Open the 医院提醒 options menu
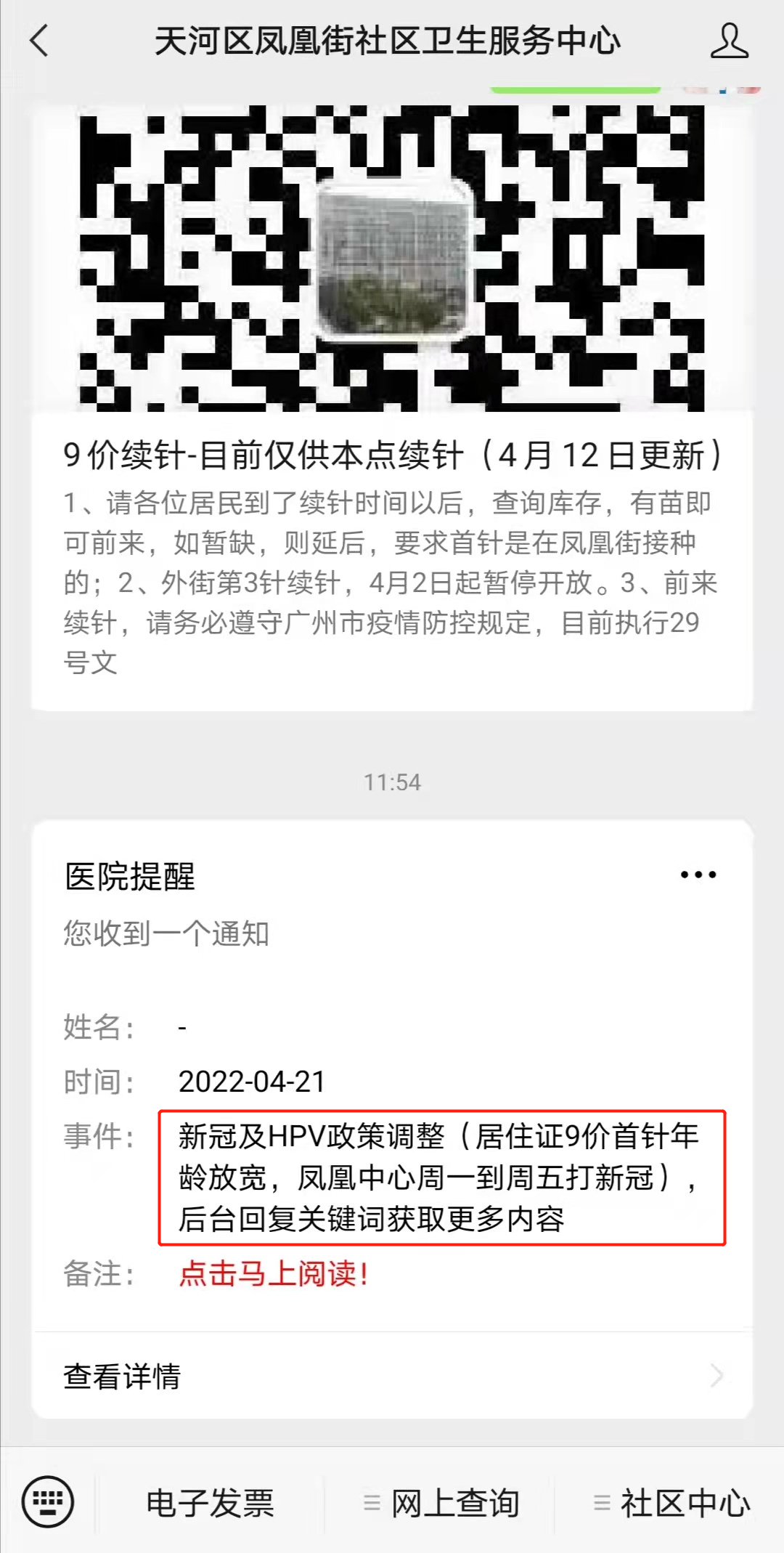The width and height of the screenshot is (784, 1553). click(698, 875)
